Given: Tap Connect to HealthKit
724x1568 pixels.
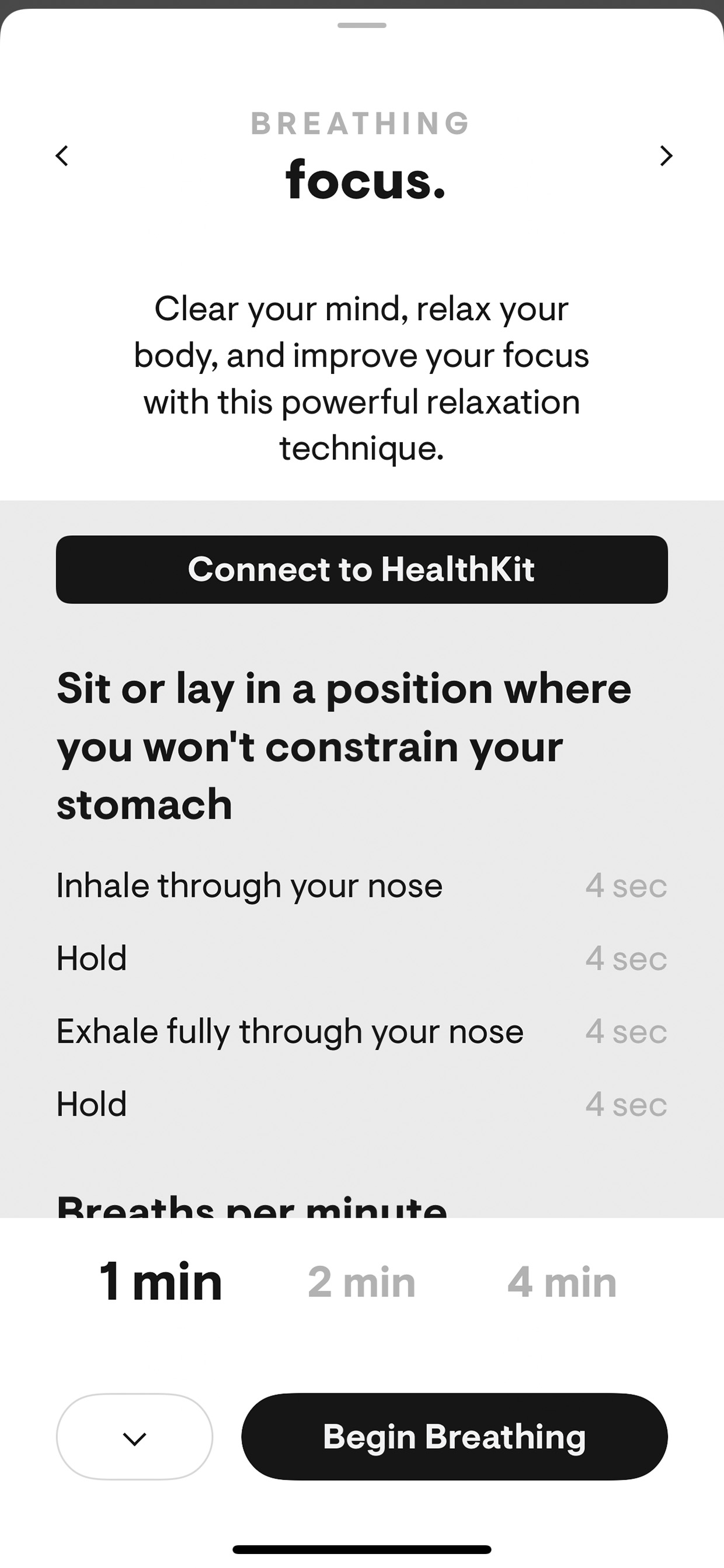Looking at the screenshot, I should click(362, 569).
